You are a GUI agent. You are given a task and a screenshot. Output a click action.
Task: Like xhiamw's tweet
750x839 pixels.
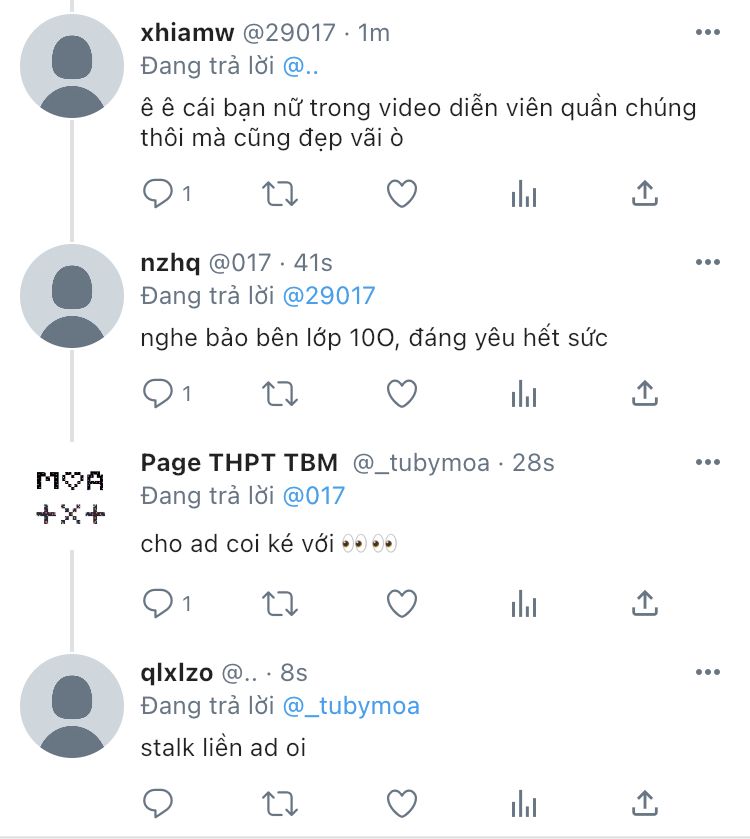[401, 193]
